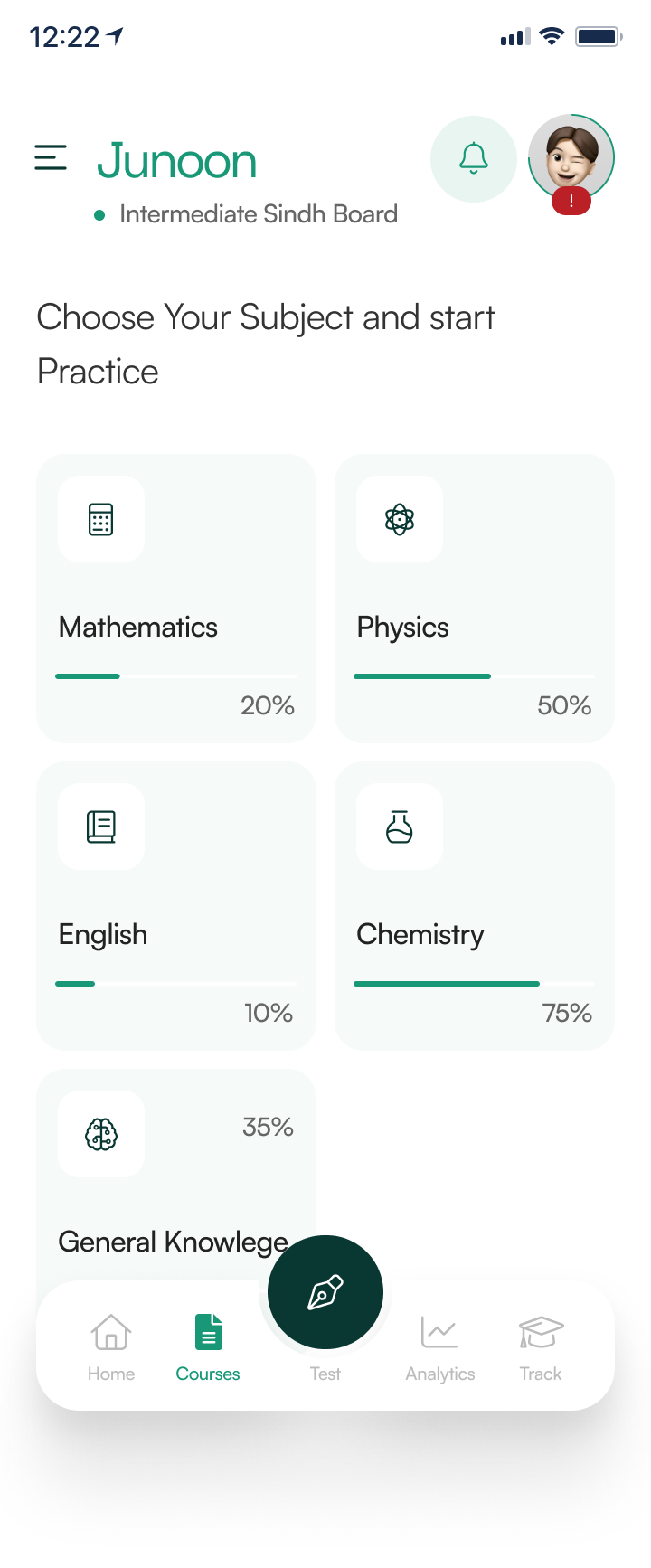The image size is (651, 1568).
Task: Tap the Track graduation cap icon
Action: point(540,1330)
